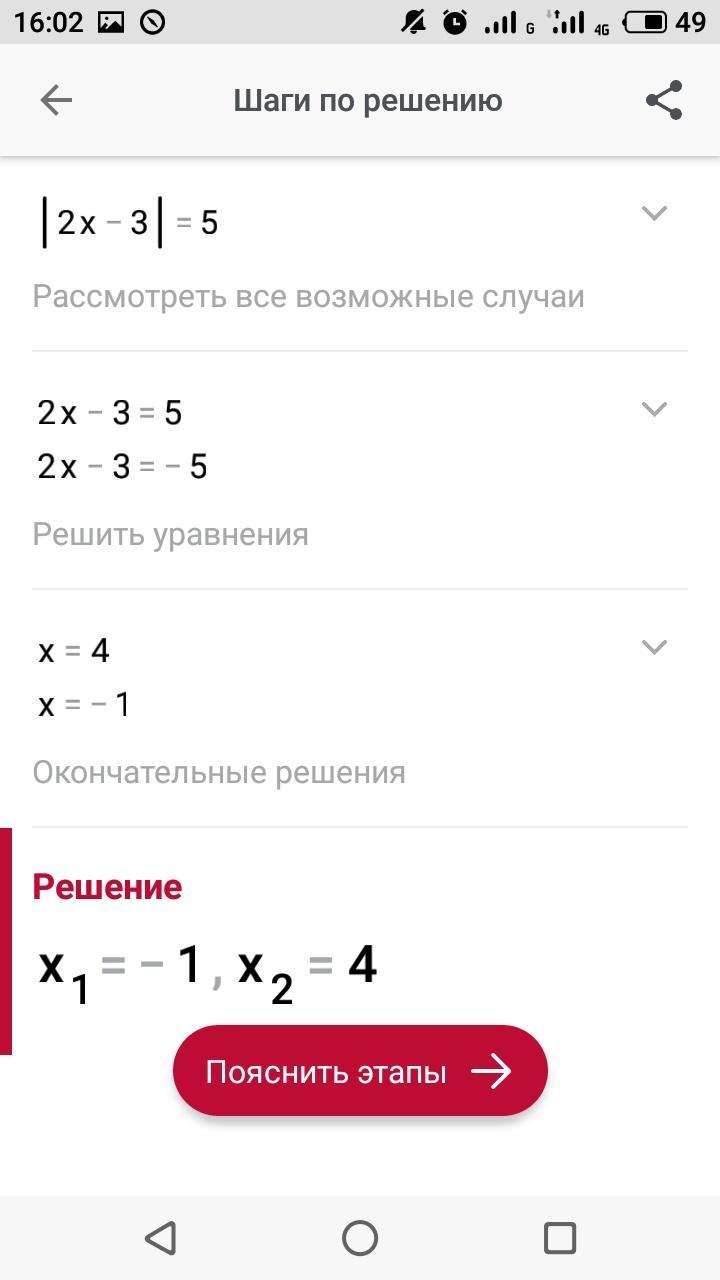
Task: Share the solution steps
Action: (664, 100)
